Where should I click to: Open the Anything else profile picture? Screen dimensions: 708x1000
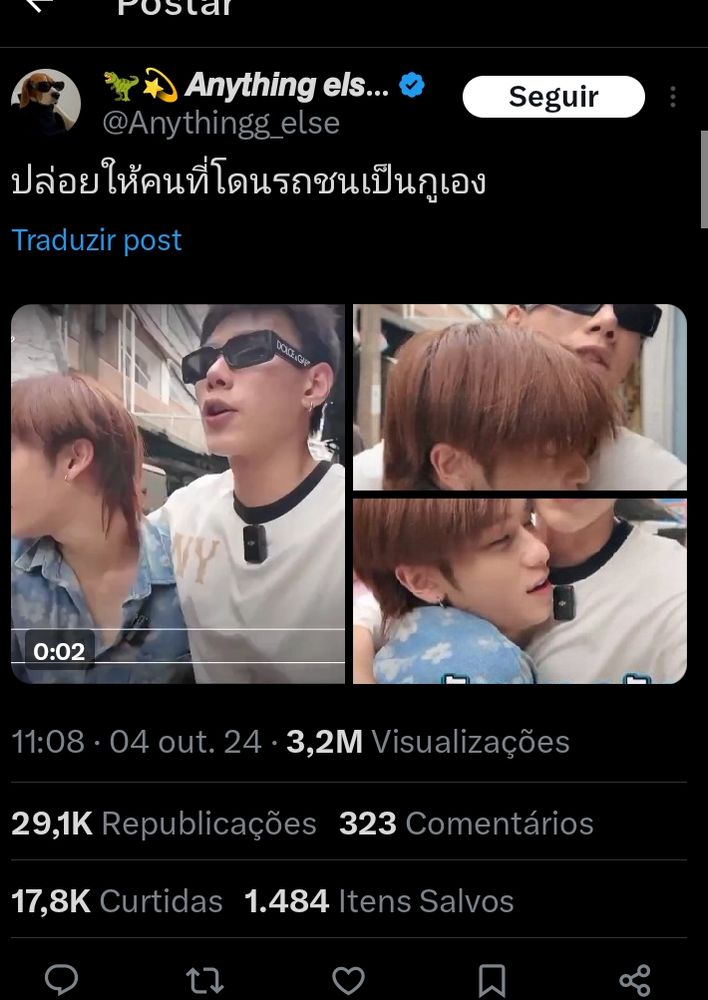[x=46, y=102]
